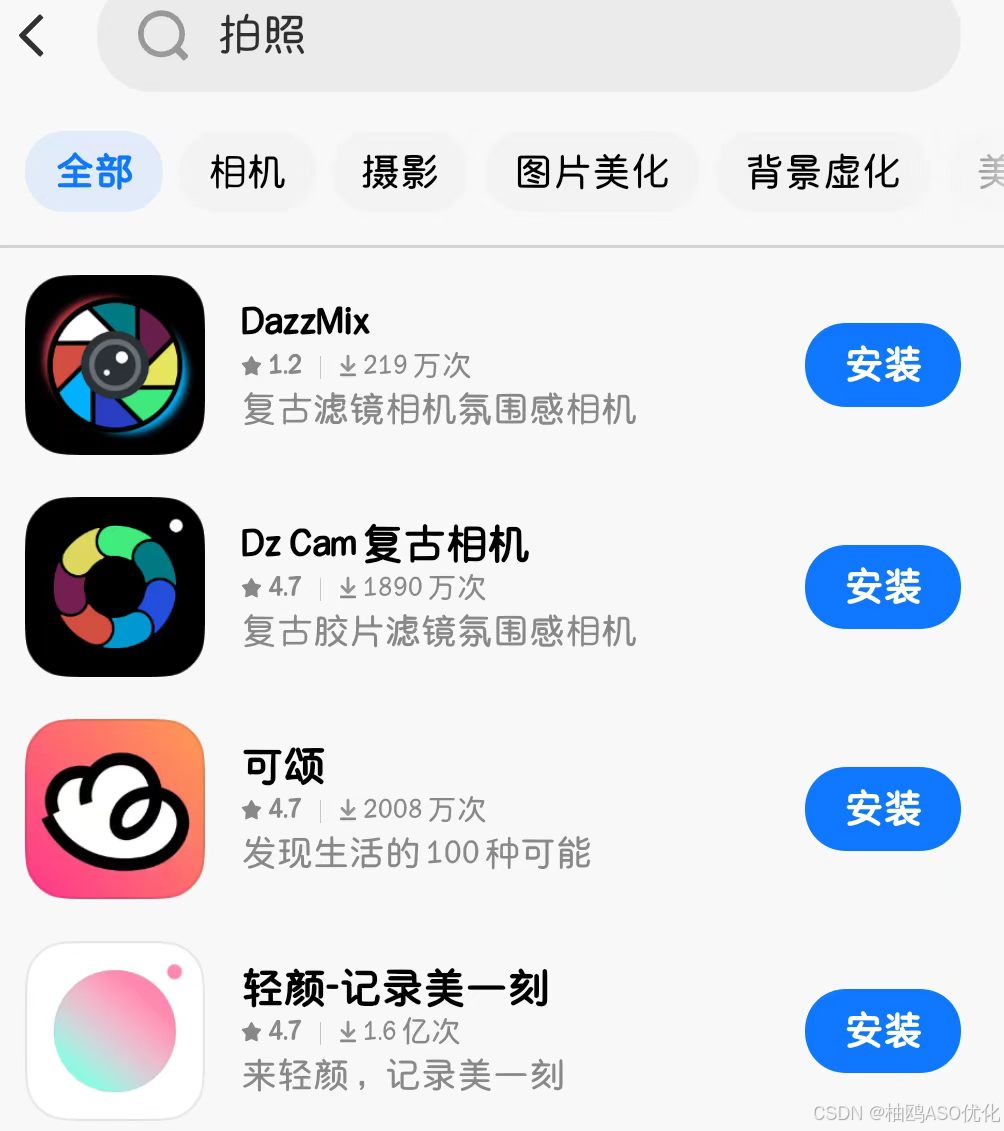1004x1131 pixels.
Task: Filter results by 摄影
Action: coord(399,172)
